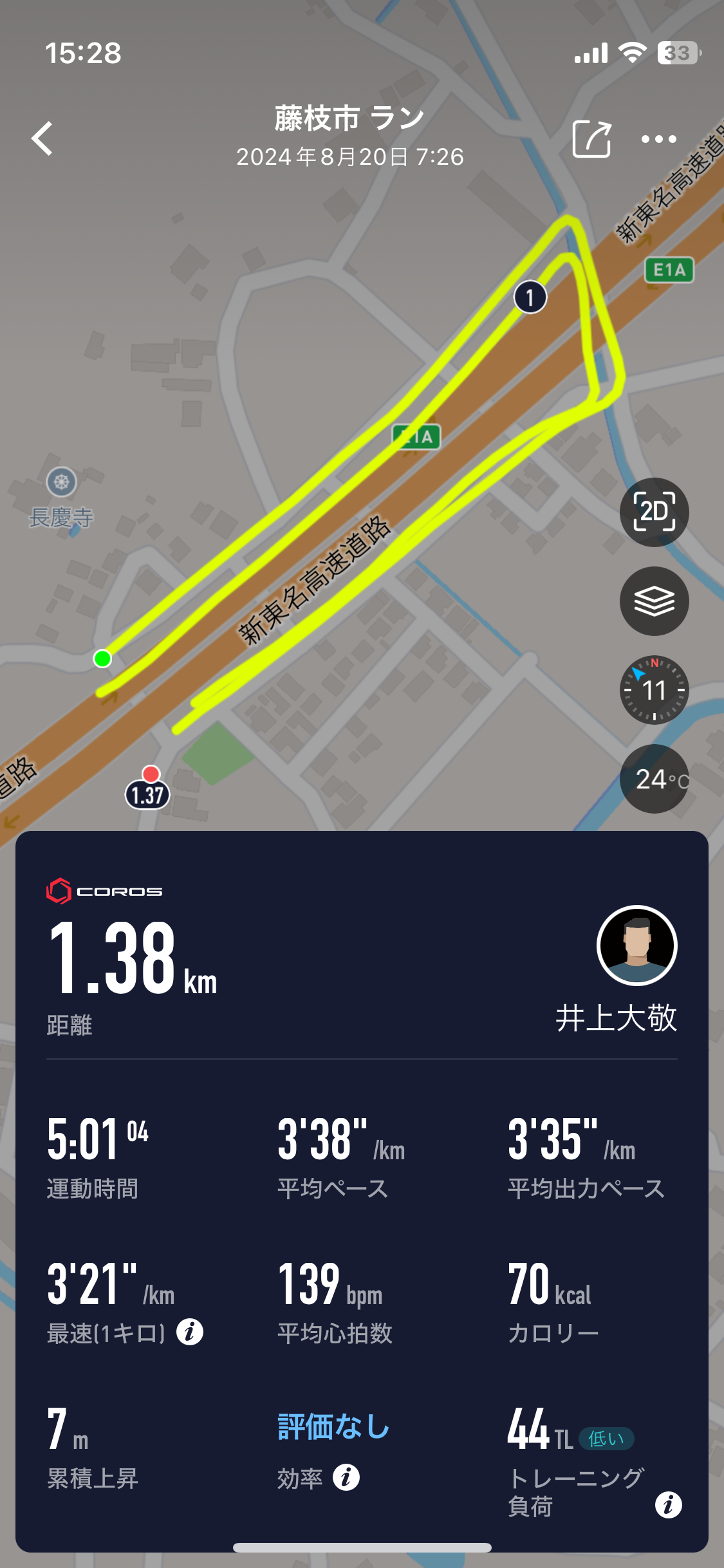724x1568 pixels.
Task: Tap the compass wind button showing 11
Action: tap(654, 690)
